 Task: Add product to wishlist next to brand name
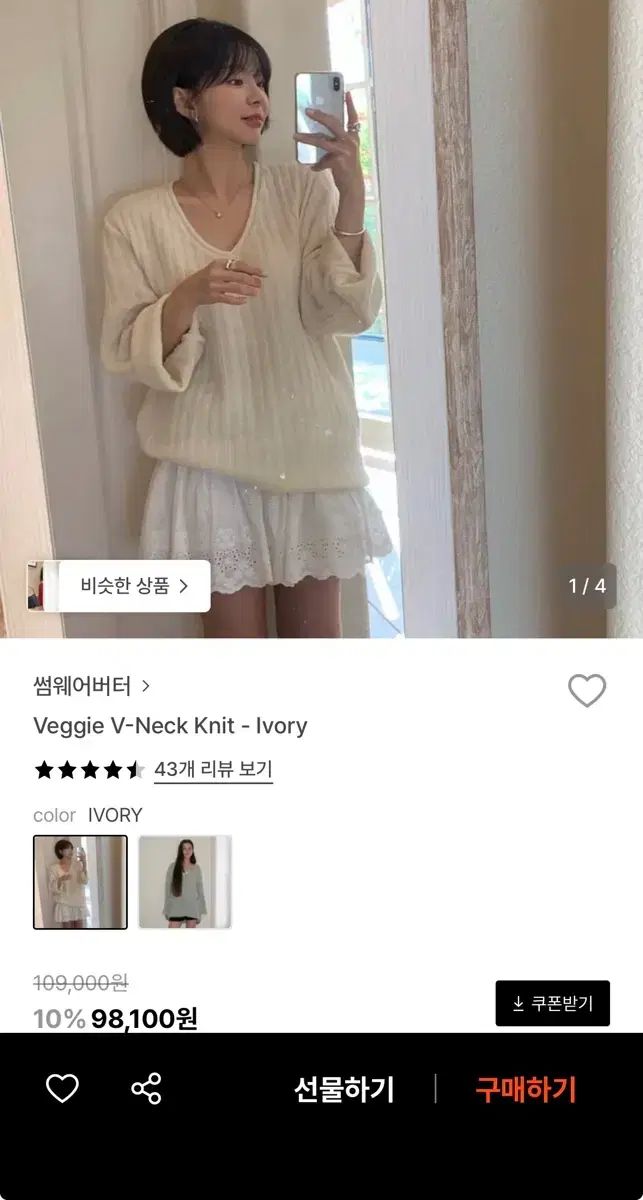[x=586, y=690]
